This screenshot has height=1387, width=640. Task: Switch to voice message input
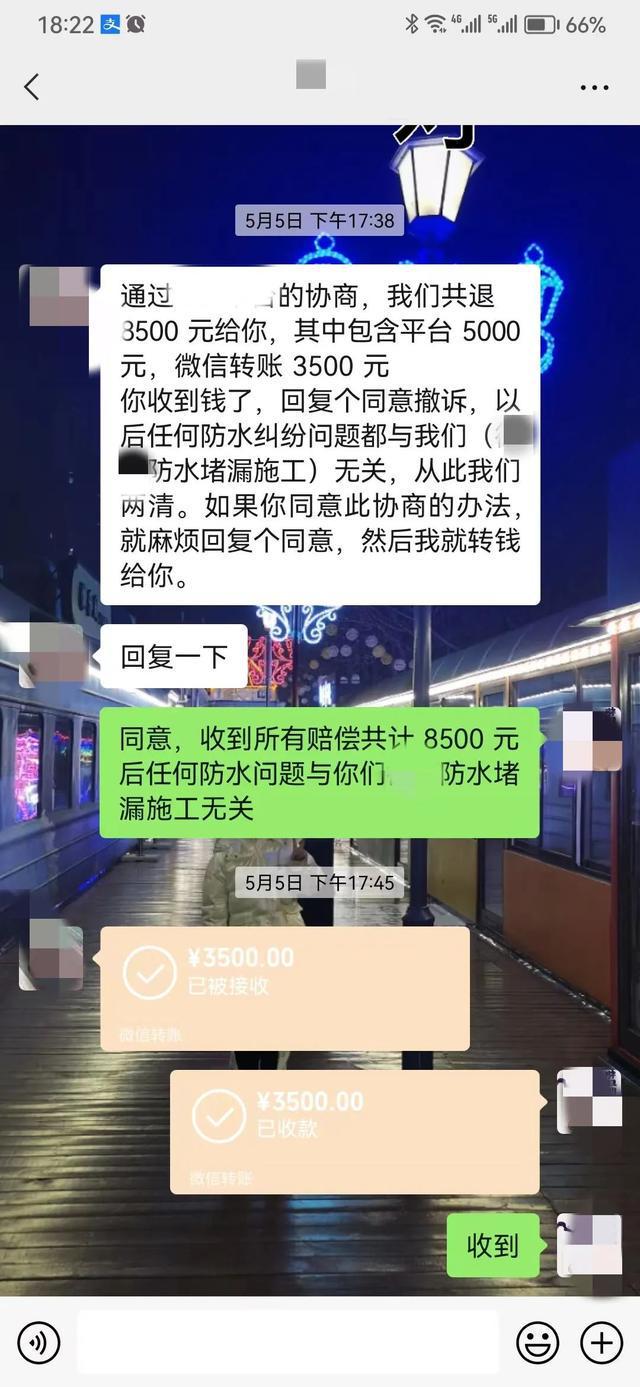38,1342
